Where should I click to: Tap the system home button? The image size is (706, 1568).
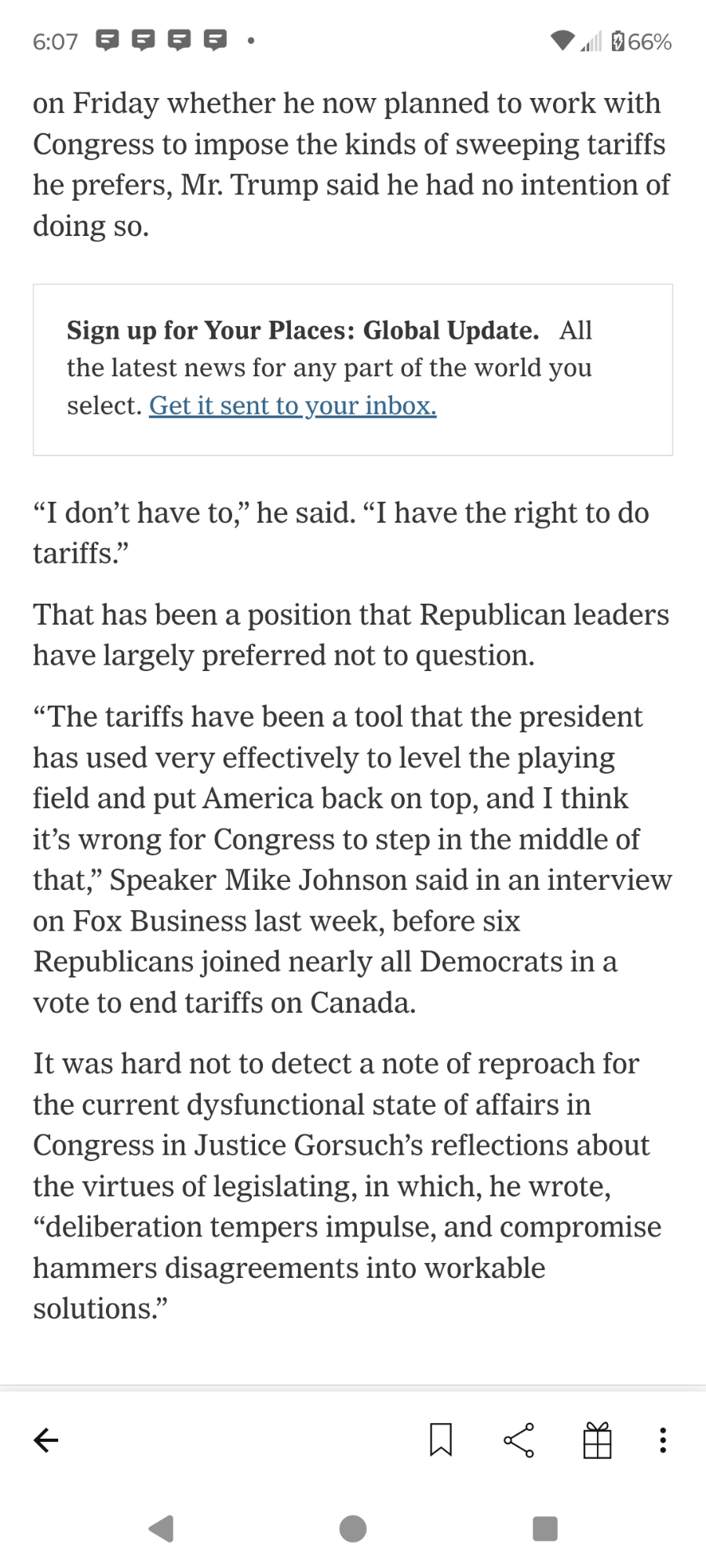(353, 1528)
